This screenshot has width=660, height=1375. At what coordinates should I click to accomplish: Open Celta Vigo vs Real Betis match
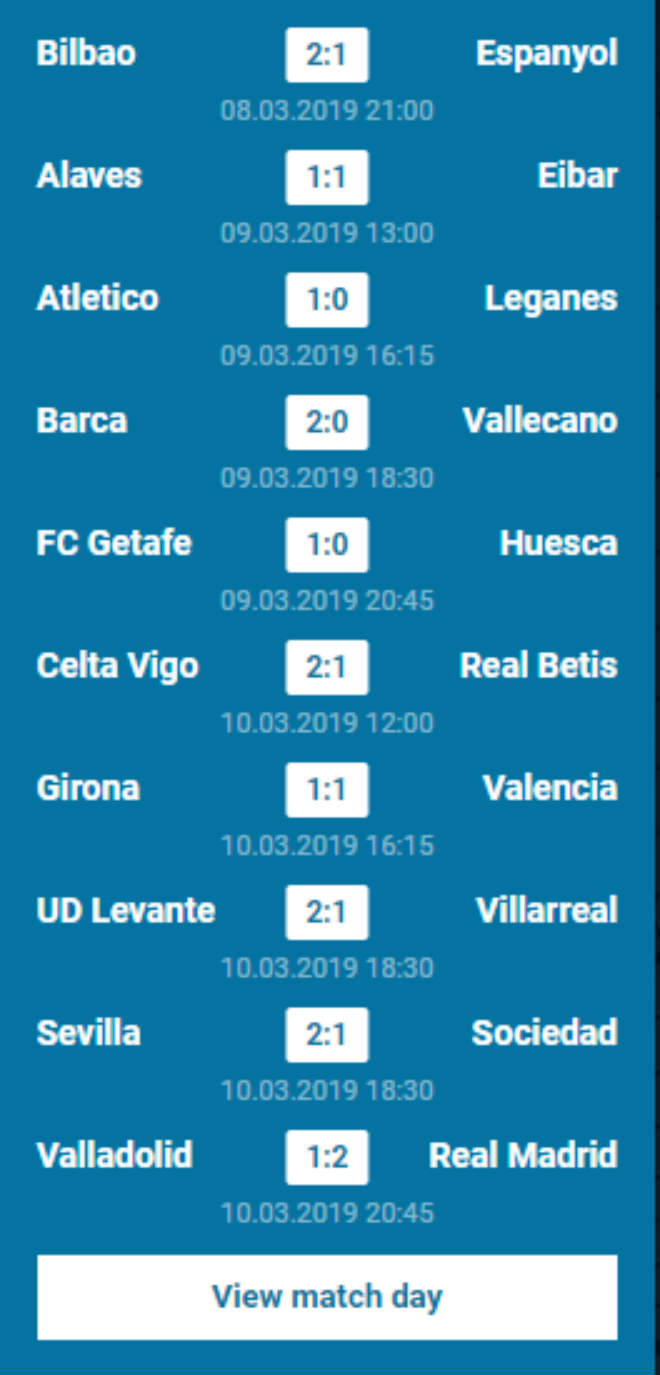(x=327, y=667)
